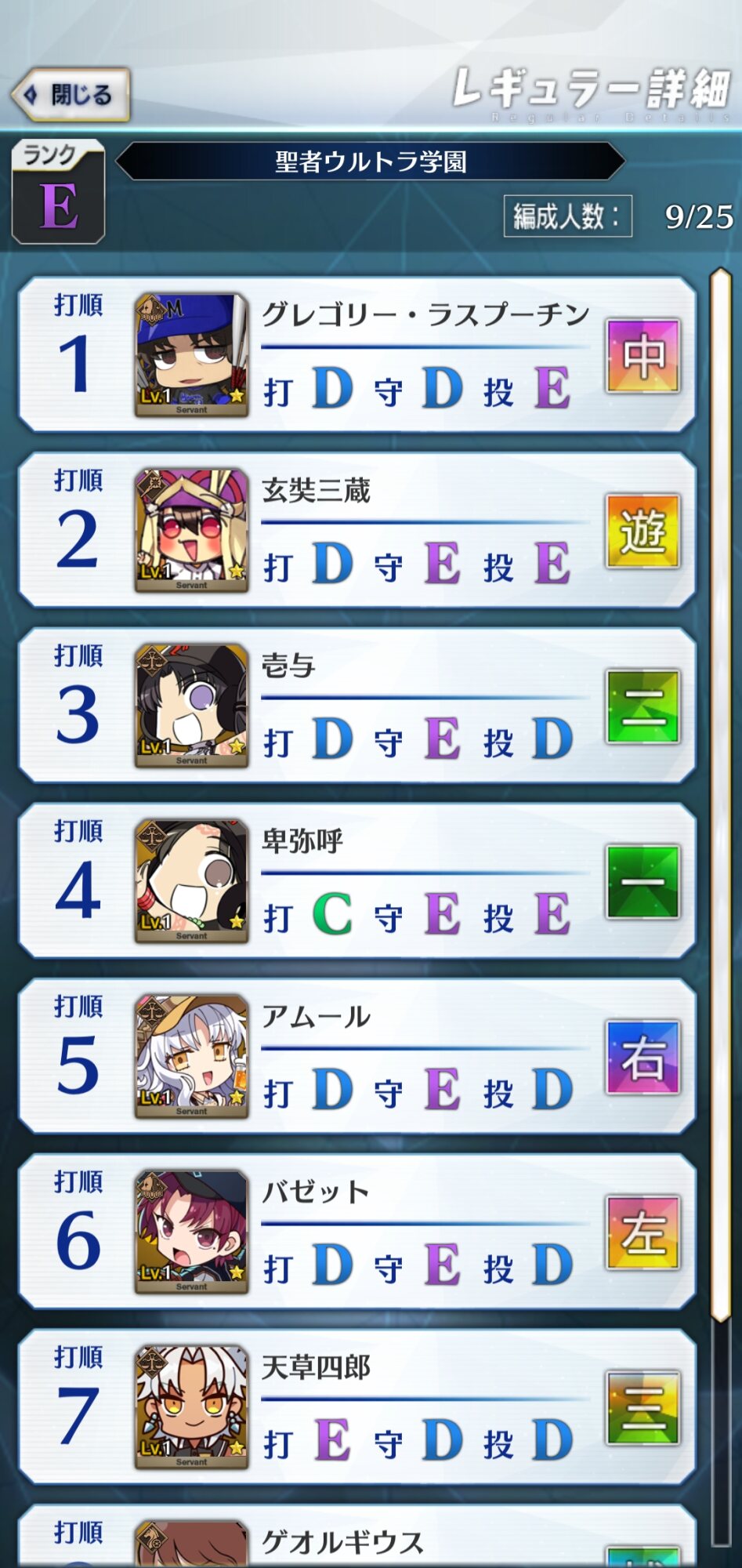Open the 天草四郎 player row
The width and height of the screenshot is (742, 1568).
(x=357, y=1407)
